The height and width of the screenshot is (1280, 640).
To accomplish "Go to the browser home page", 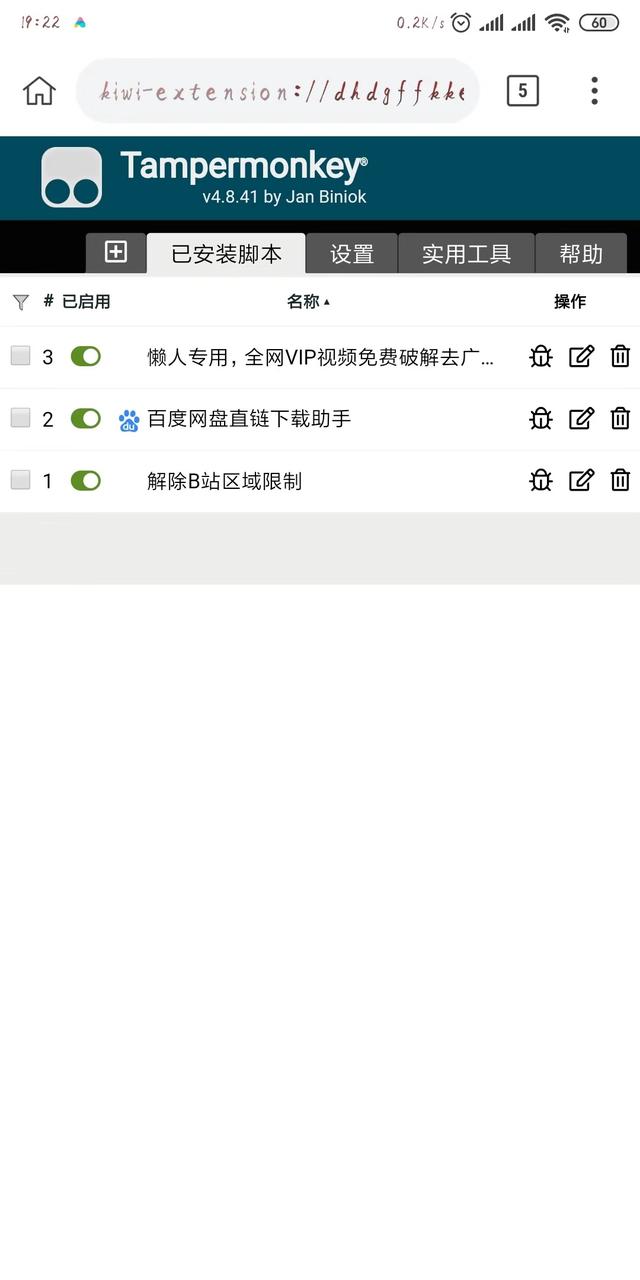I will pos(39,91).
